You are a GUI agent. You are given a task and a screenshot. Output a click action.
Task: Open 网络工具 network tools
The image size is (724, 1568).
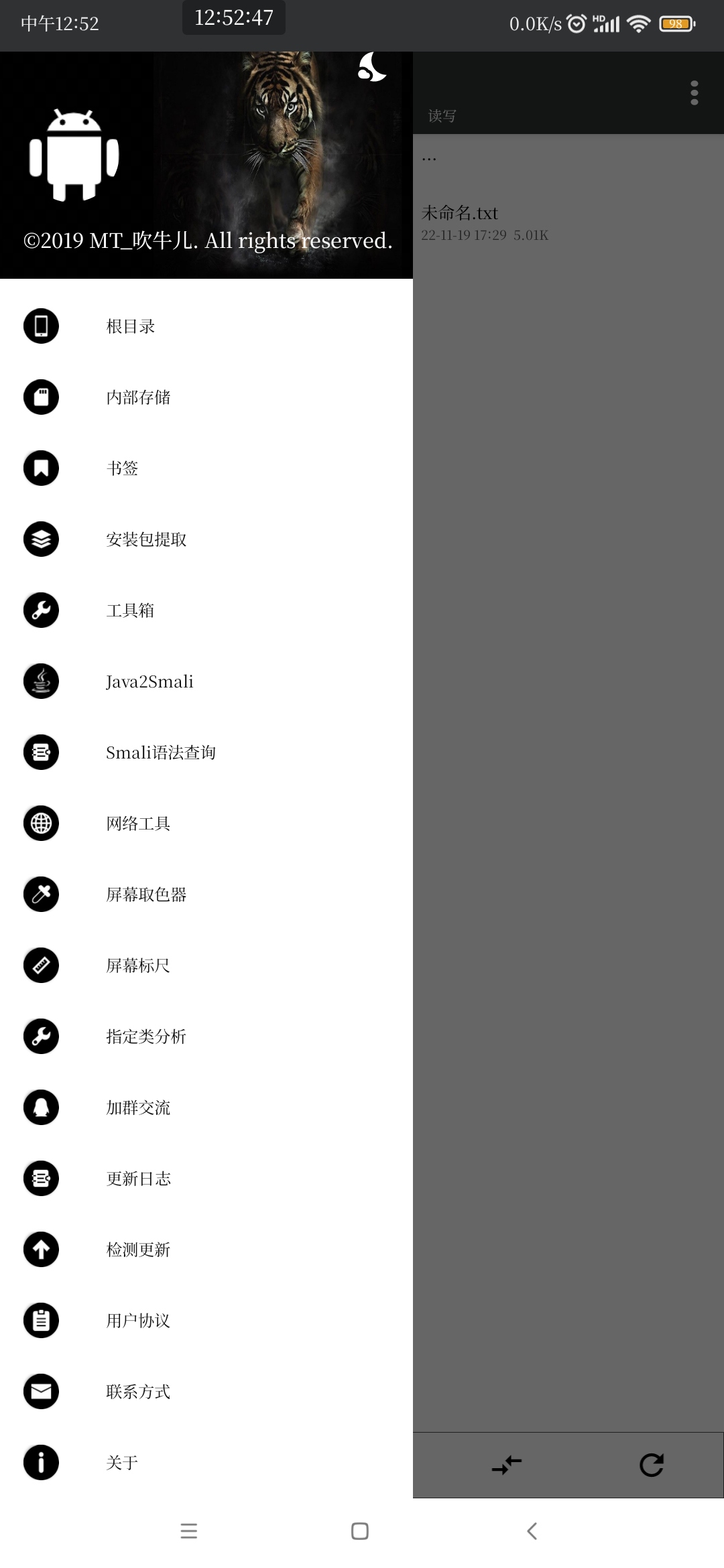(x=206, y=824)
